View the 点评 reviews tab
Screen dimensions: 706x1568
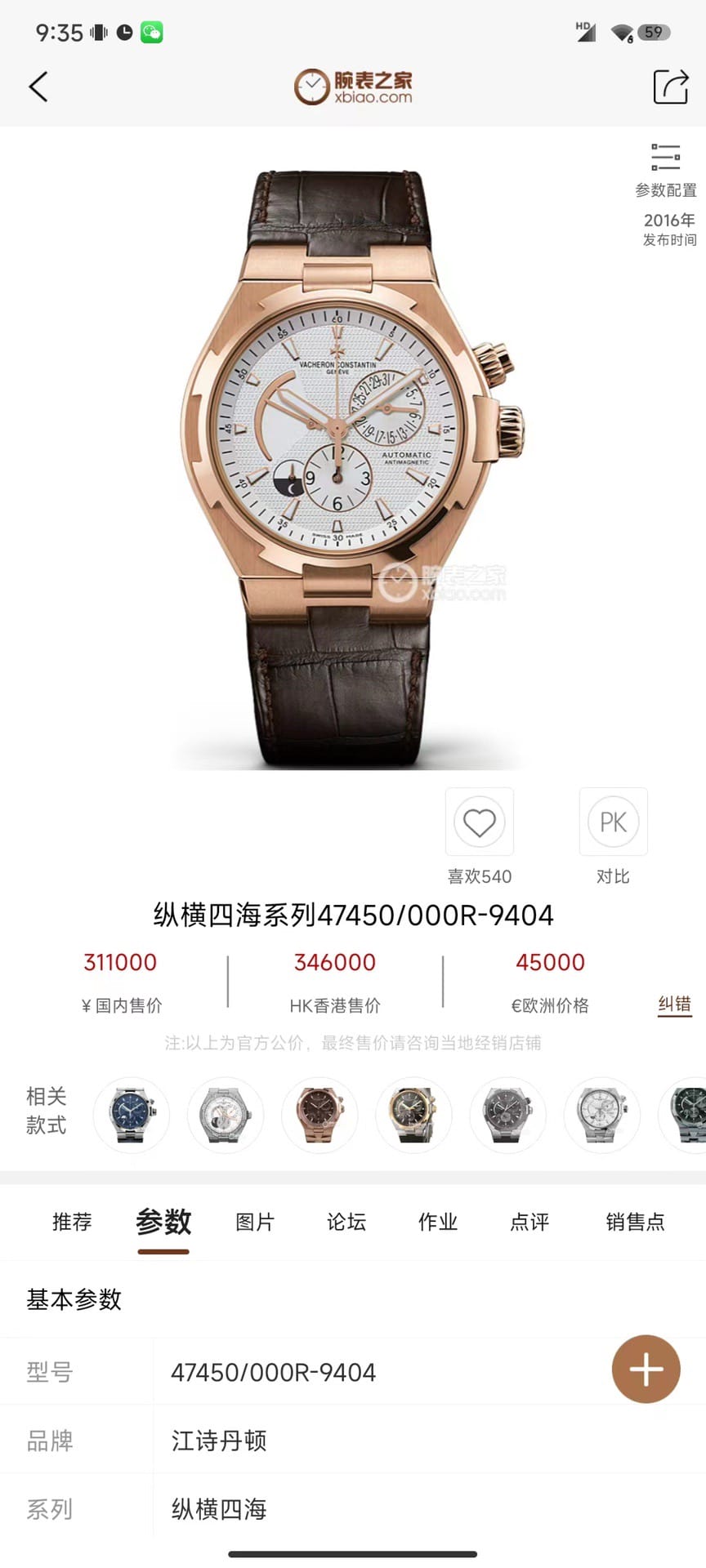click(529, 1222)
